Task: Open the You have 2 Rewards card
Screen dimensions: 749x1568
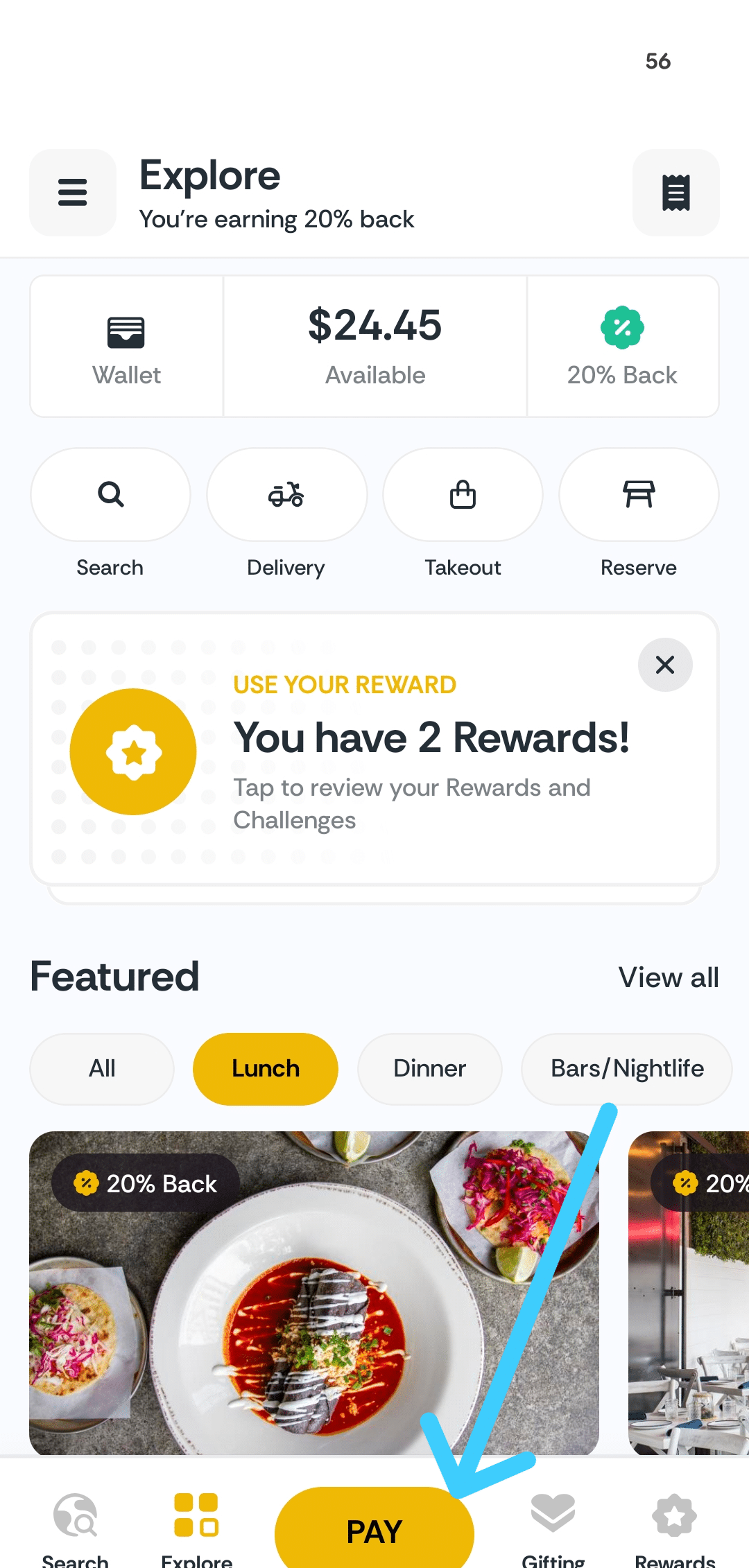Action: coord(374,749)
